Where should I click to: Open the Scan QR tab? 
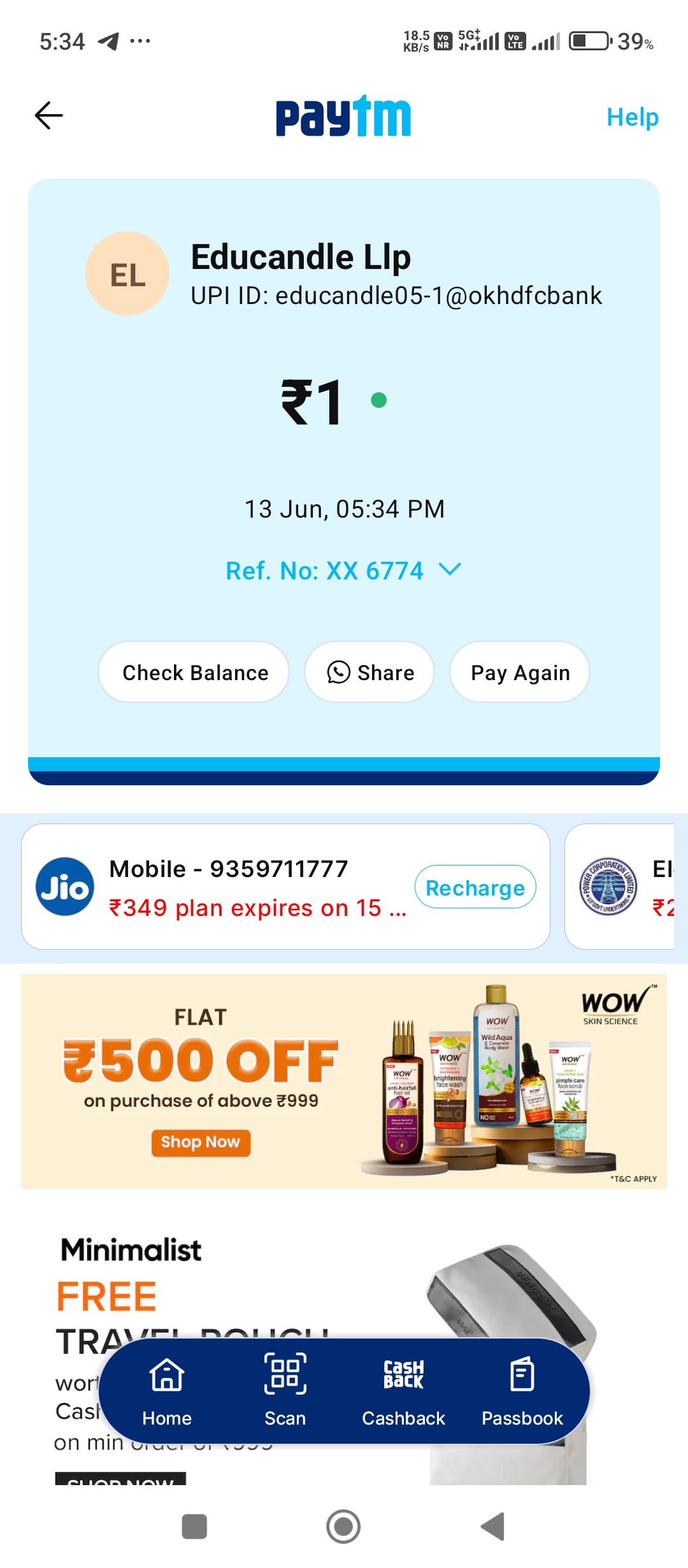[x=285, y=1391]
